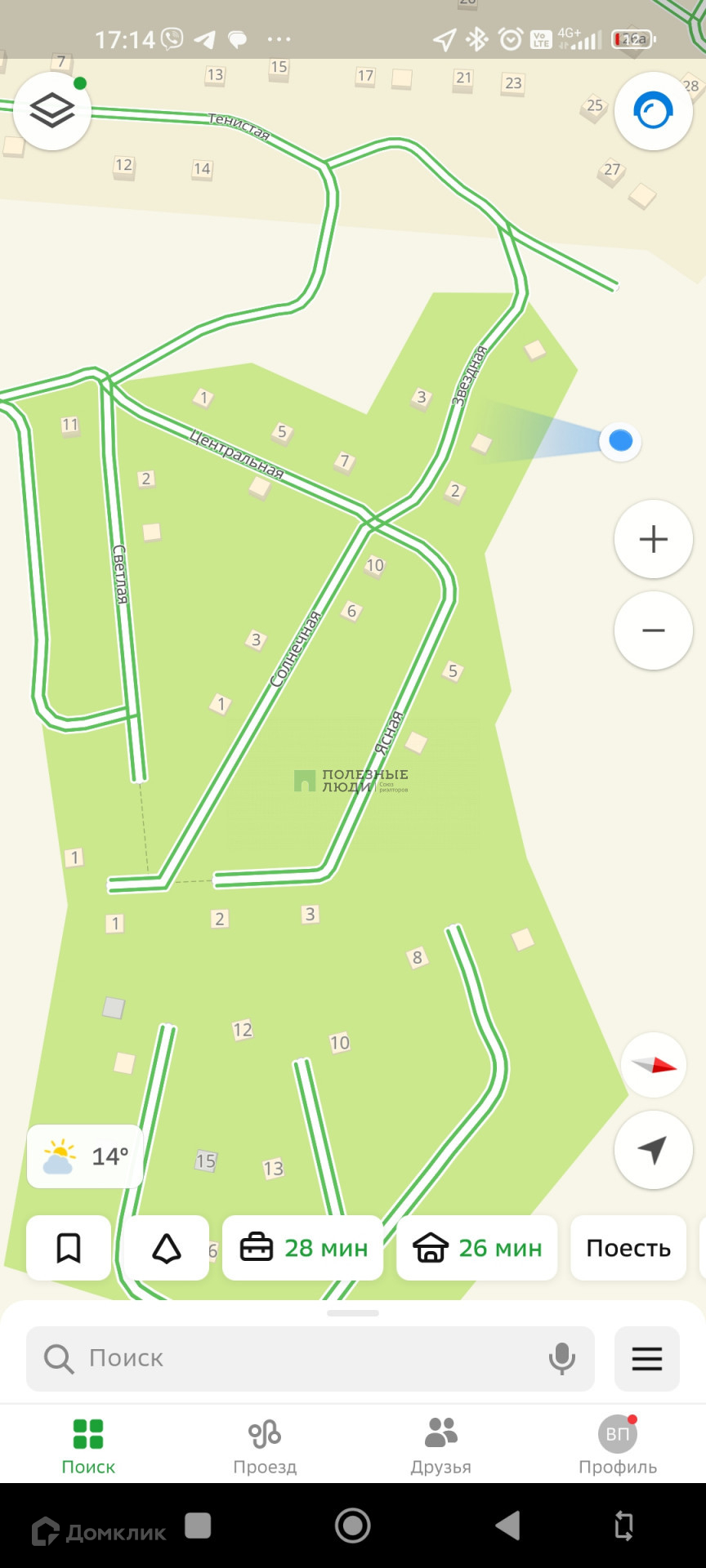
Task: Open the Профиль tab
Action: click(618, 1447)
